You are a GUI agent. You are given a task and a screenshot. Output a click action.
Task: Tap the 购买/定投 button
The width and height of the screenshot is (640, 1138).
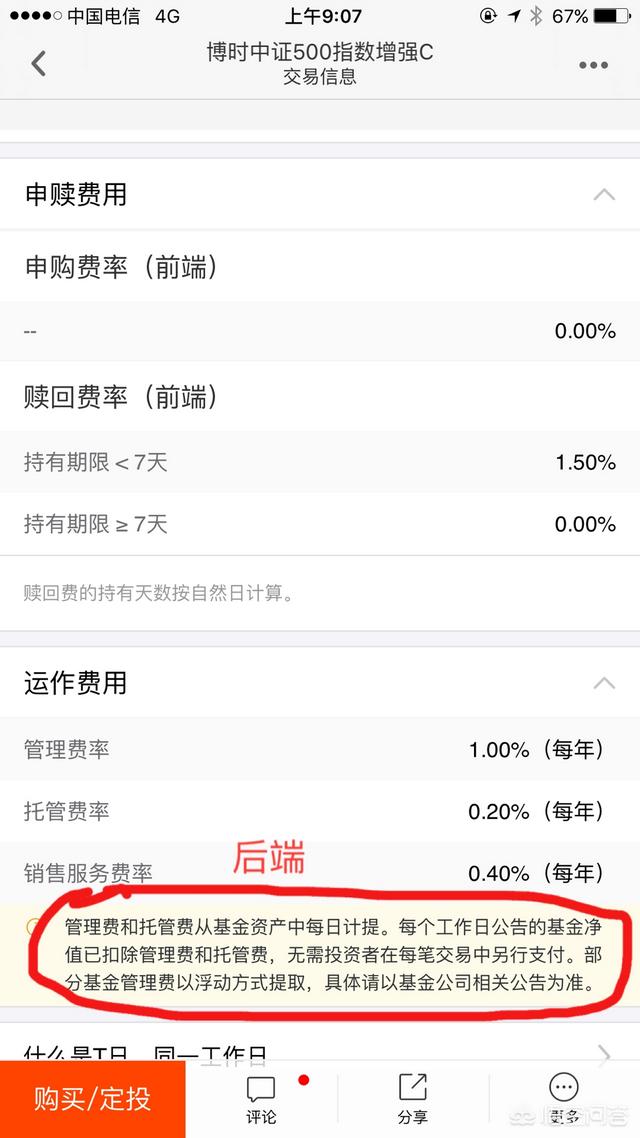[x=93, y=1099]
